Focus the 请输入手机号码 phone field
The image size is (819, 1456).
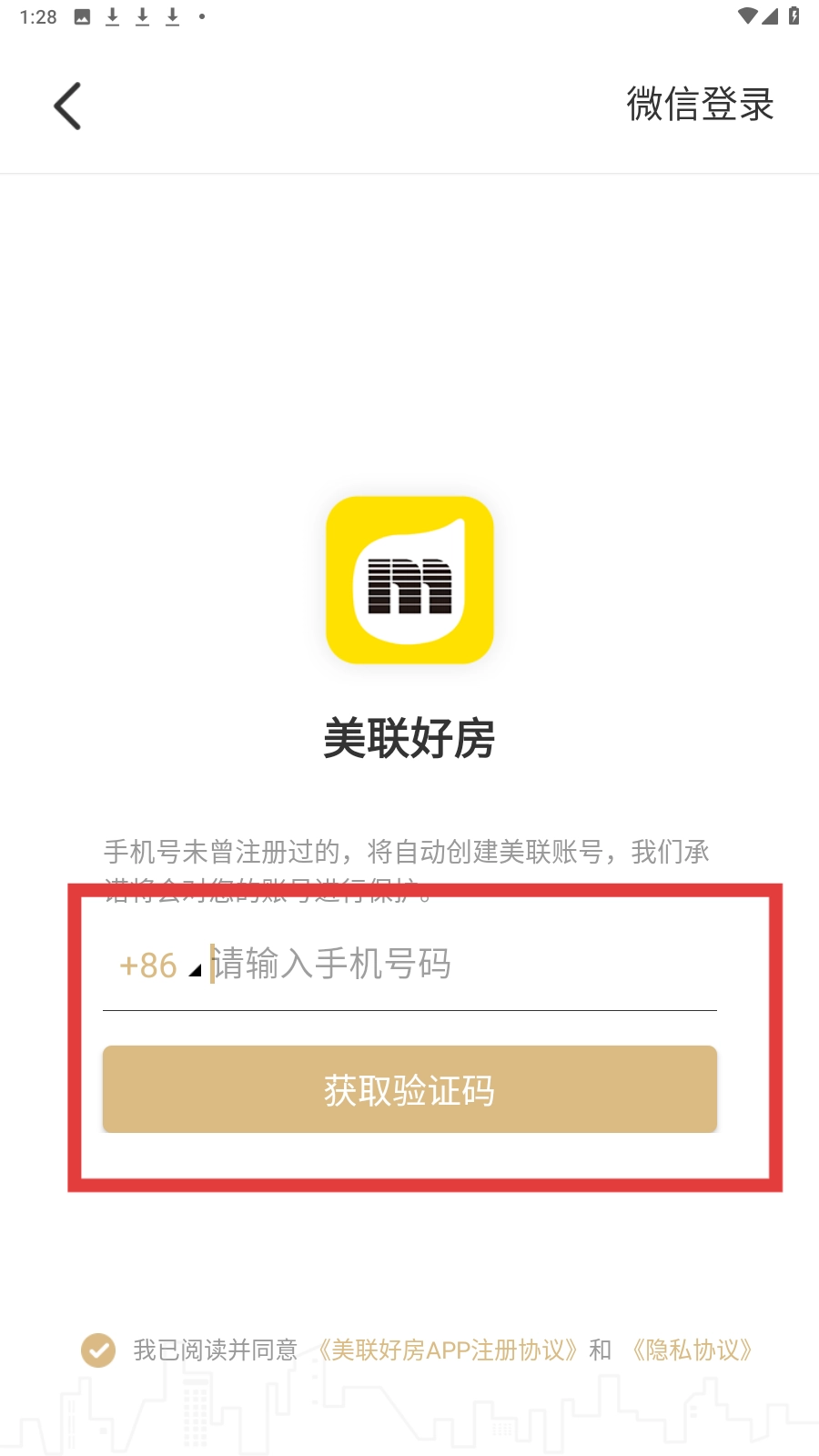[x=455, y=965]
